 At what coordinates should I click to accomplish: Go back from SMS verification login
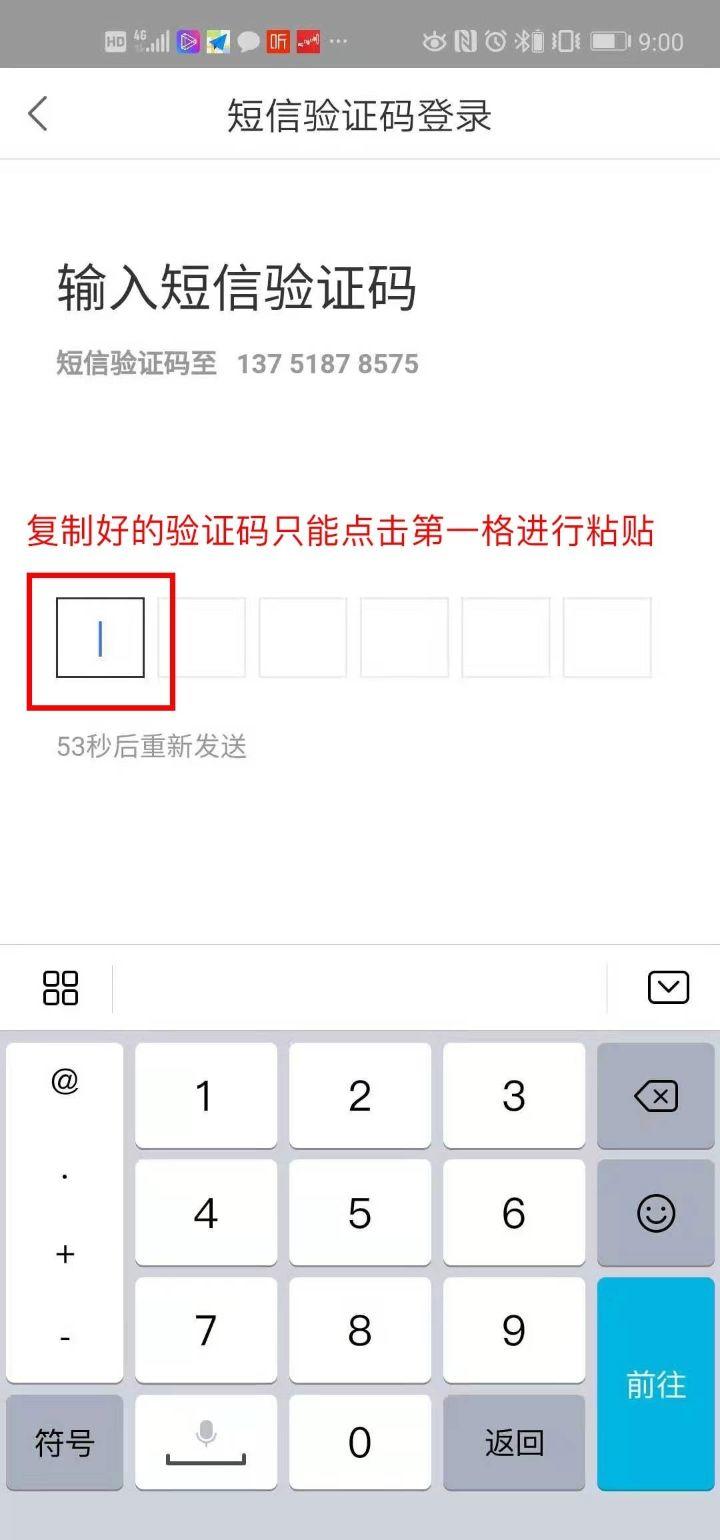(x=38, y=114)
